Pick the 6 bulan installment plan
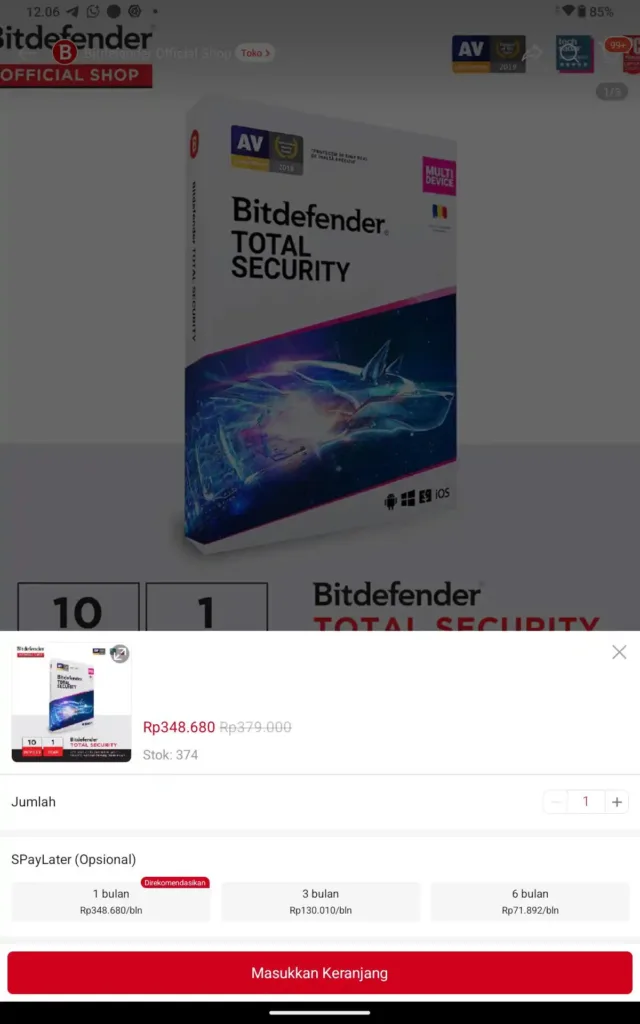640x1024 pixels. click(x=529, y=901)
